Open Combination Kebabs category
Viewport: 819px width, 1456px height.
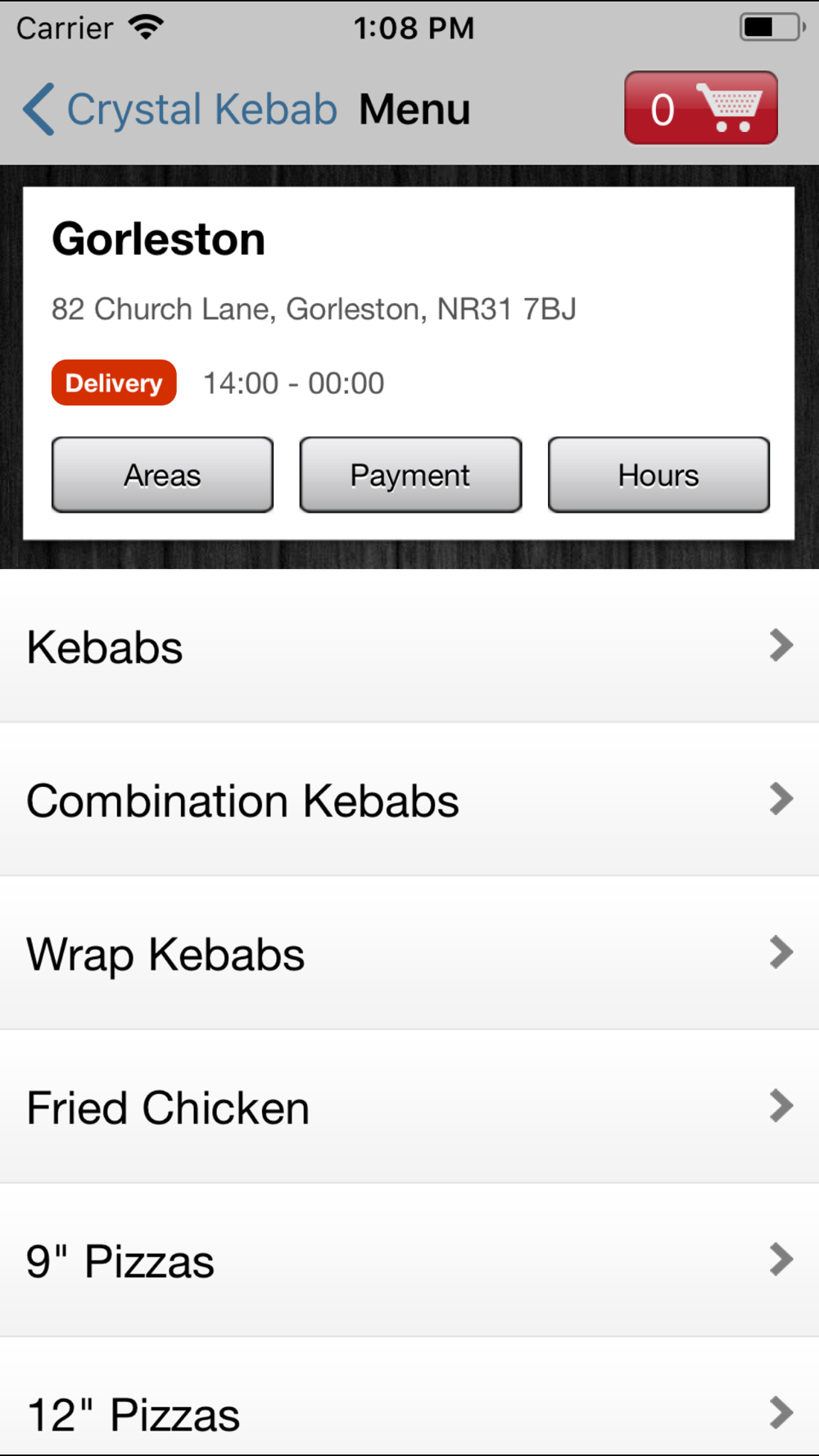409,800
